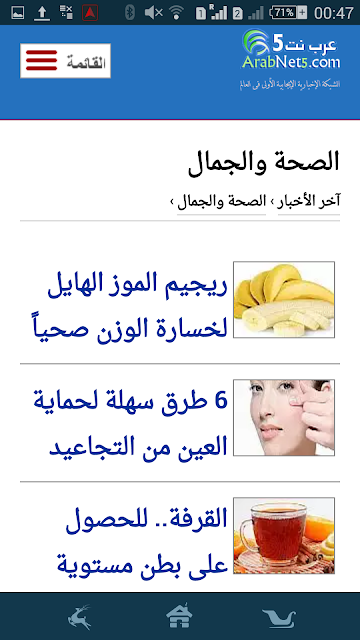Open the الصحة والجمال breadcrumb link

[222, 202]
